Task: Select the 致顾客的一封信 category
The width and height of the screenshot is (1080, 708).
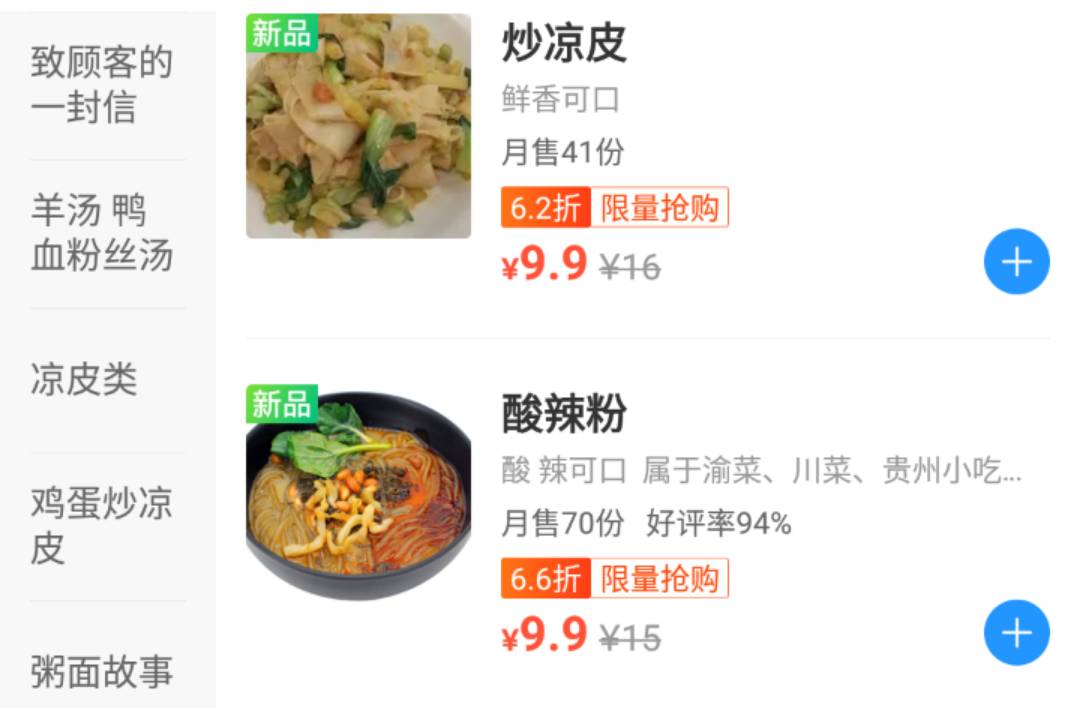Action: click(x=102, y=85)
